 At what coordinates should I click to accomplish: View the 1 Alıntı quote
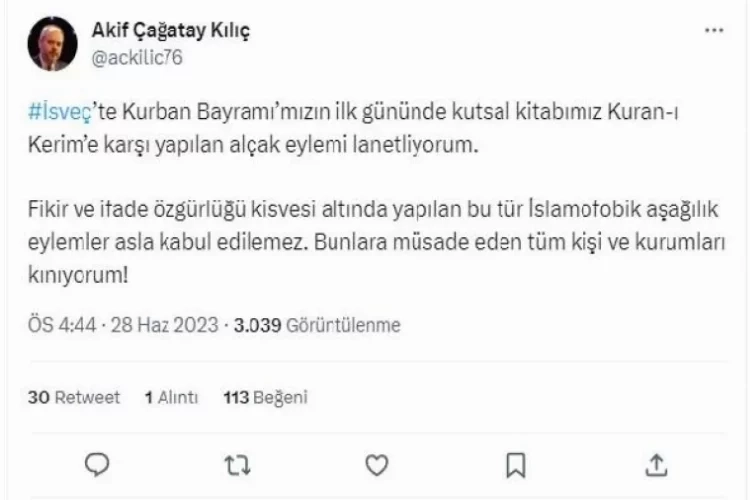tap(171, 397)
